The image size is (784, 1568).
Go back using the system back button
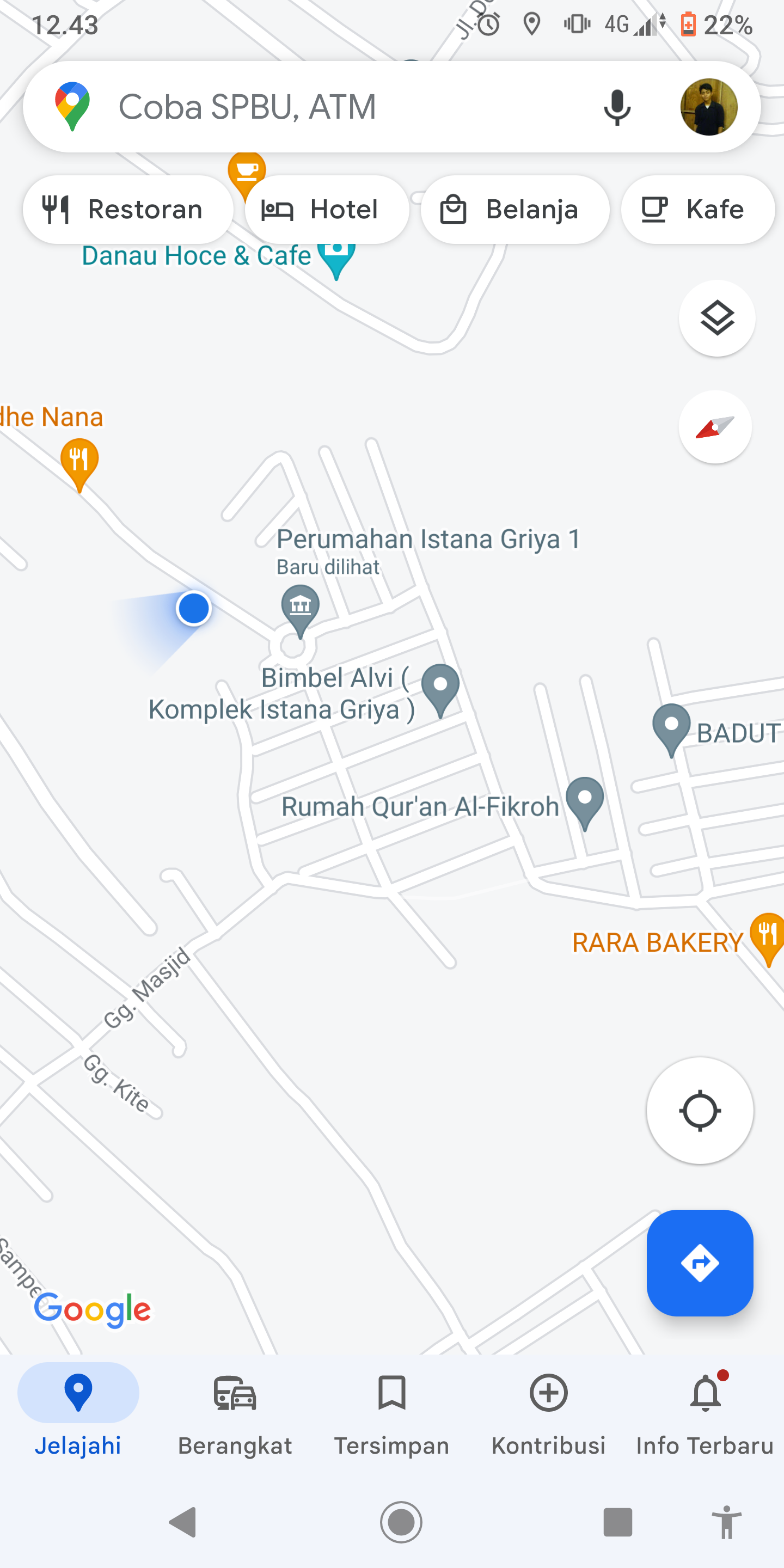[182, 1522]
